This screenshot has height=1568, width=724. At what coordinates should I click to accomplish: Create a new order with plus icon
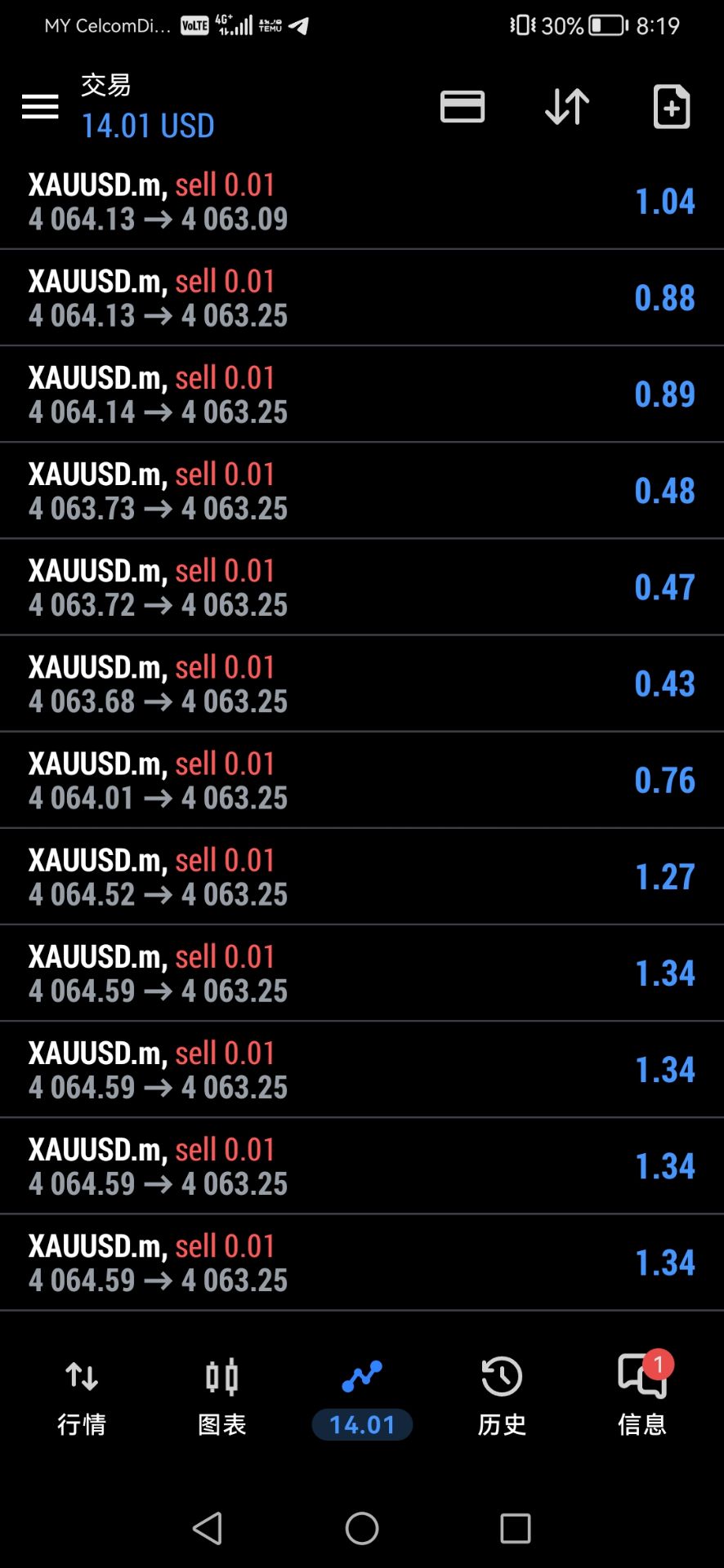(x=672, y=106)
